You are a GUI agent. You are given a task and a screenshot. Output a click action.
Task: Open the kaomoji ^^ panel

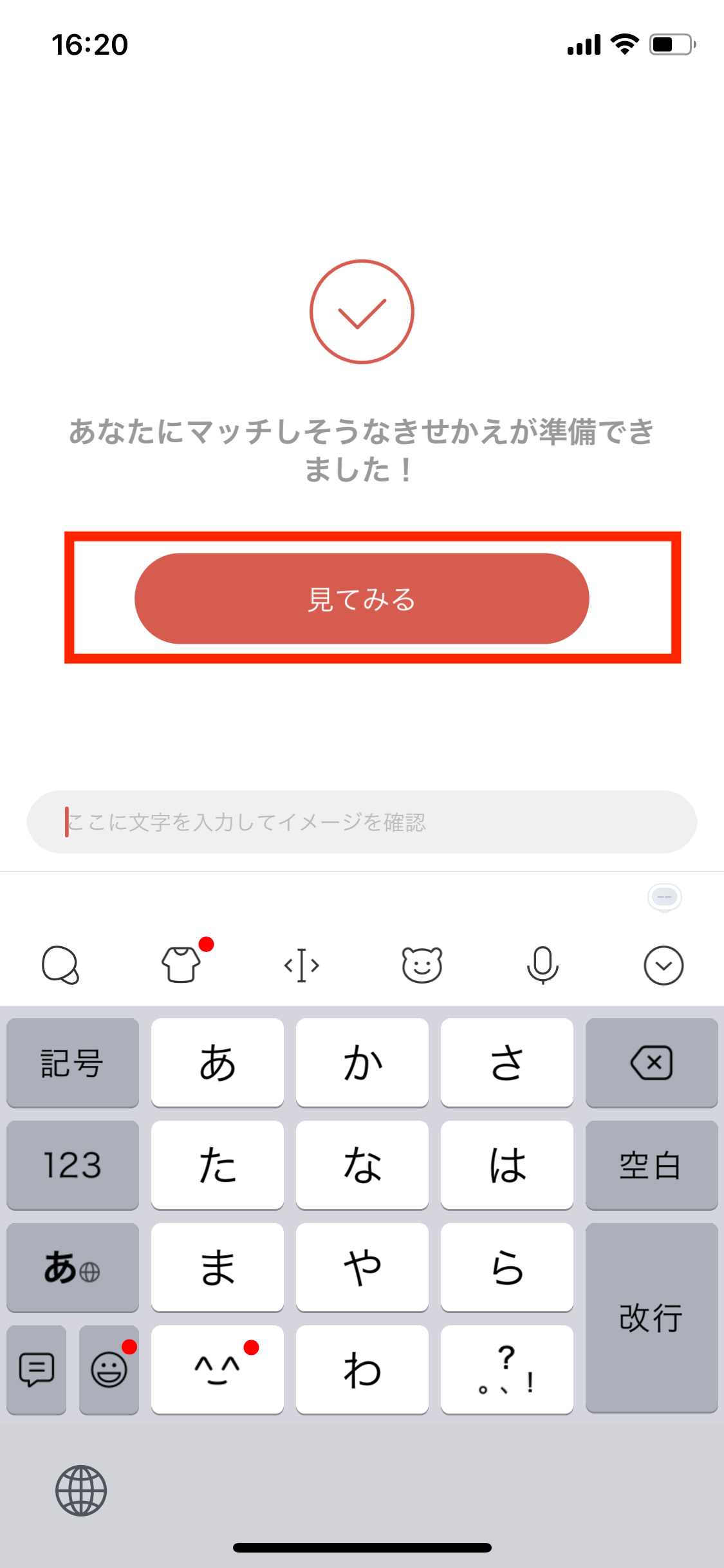click(217, 1370)
